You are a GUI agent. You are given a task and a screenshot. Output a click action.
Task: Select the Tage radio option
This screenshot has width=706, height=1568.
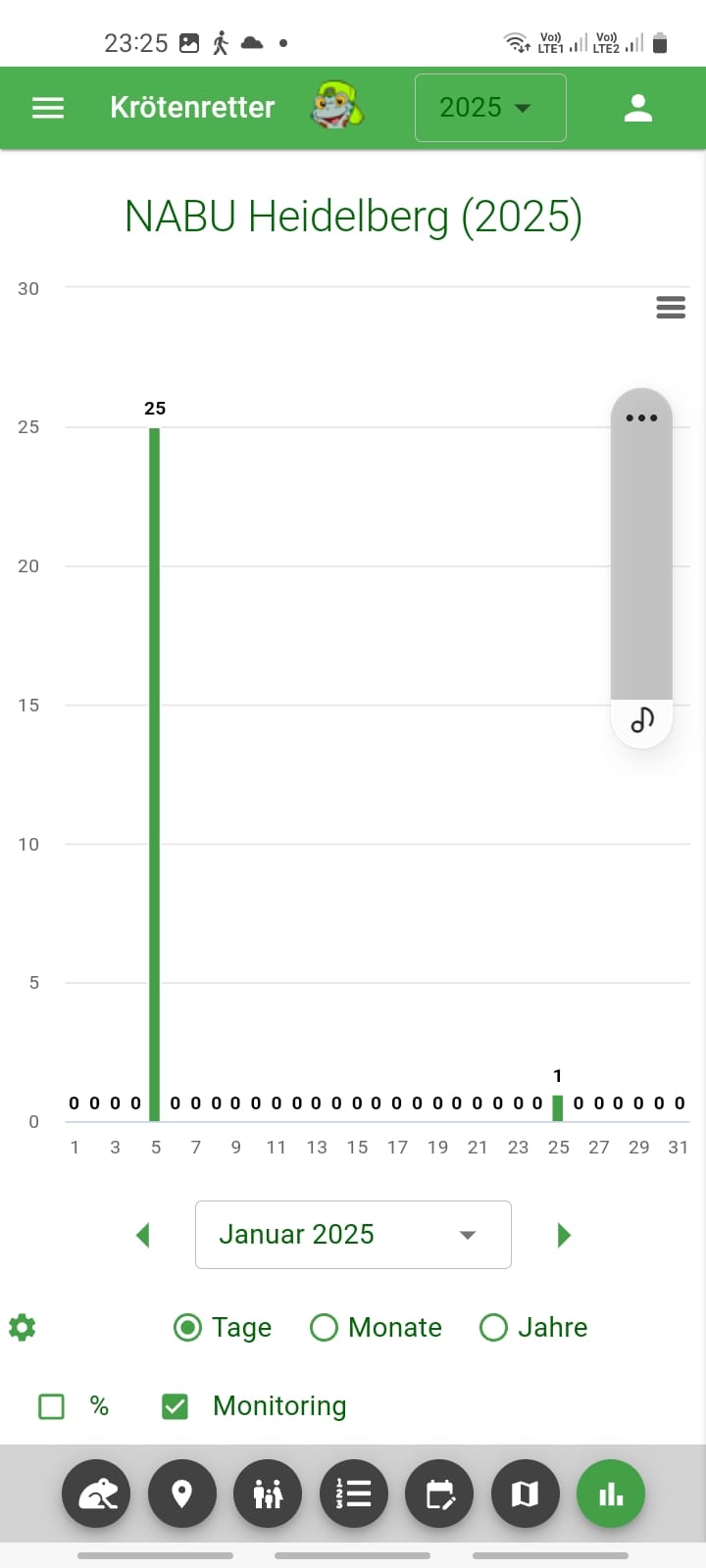[x=187, y=1328]
